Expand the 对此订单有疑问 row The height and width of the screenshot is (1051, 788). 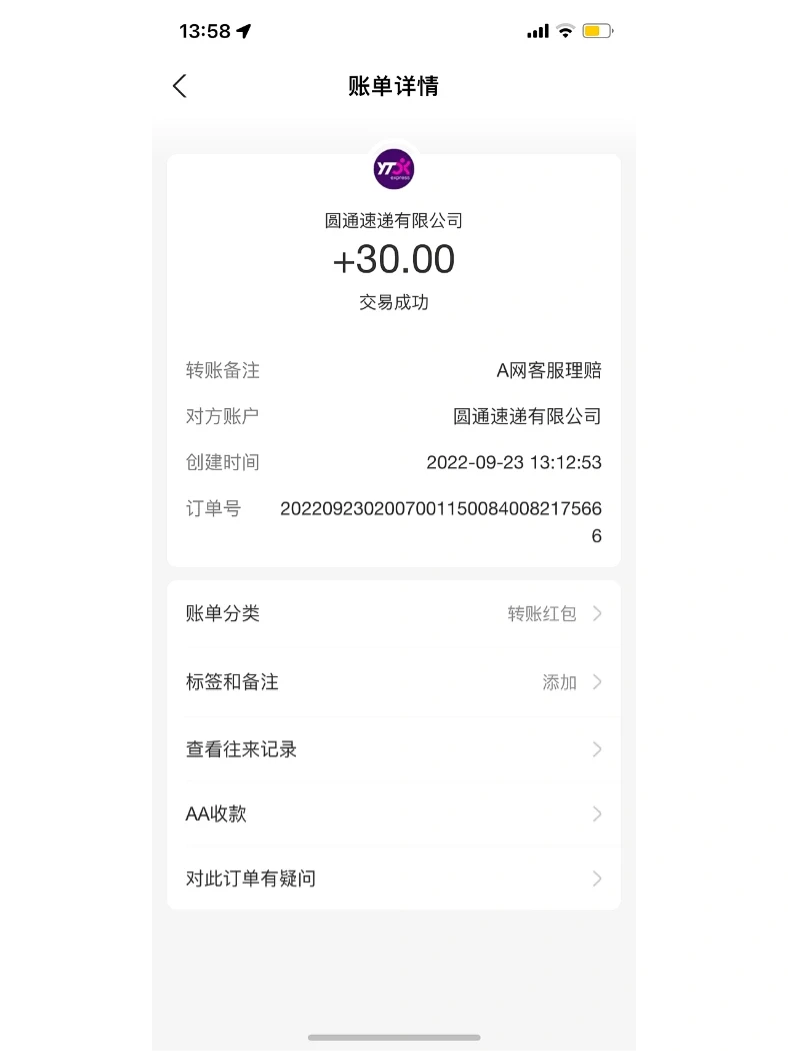pos(394,878)
